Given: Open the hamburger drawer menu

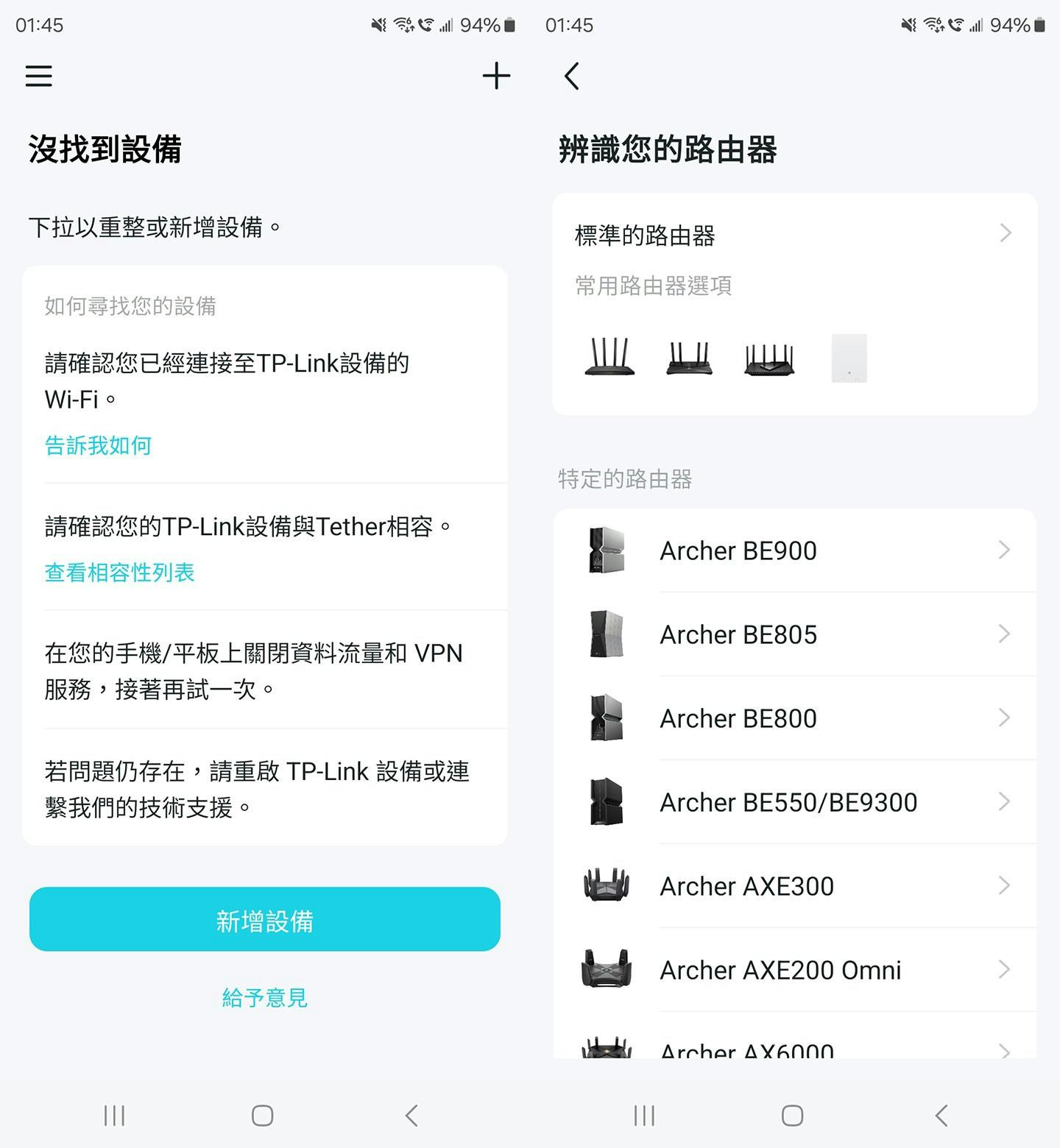Looking at the screenshot, I should [39, 76].
